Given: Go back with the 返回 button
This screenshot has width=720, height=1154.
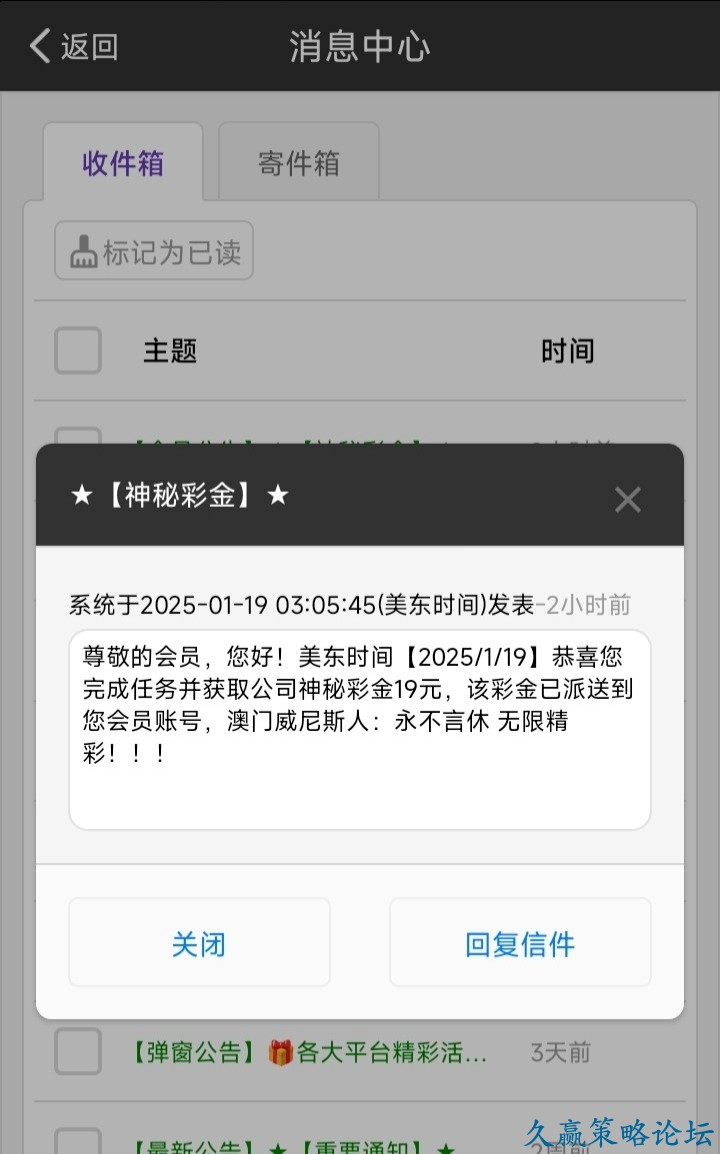Looking at the screenshot, I should coord(74,46).
